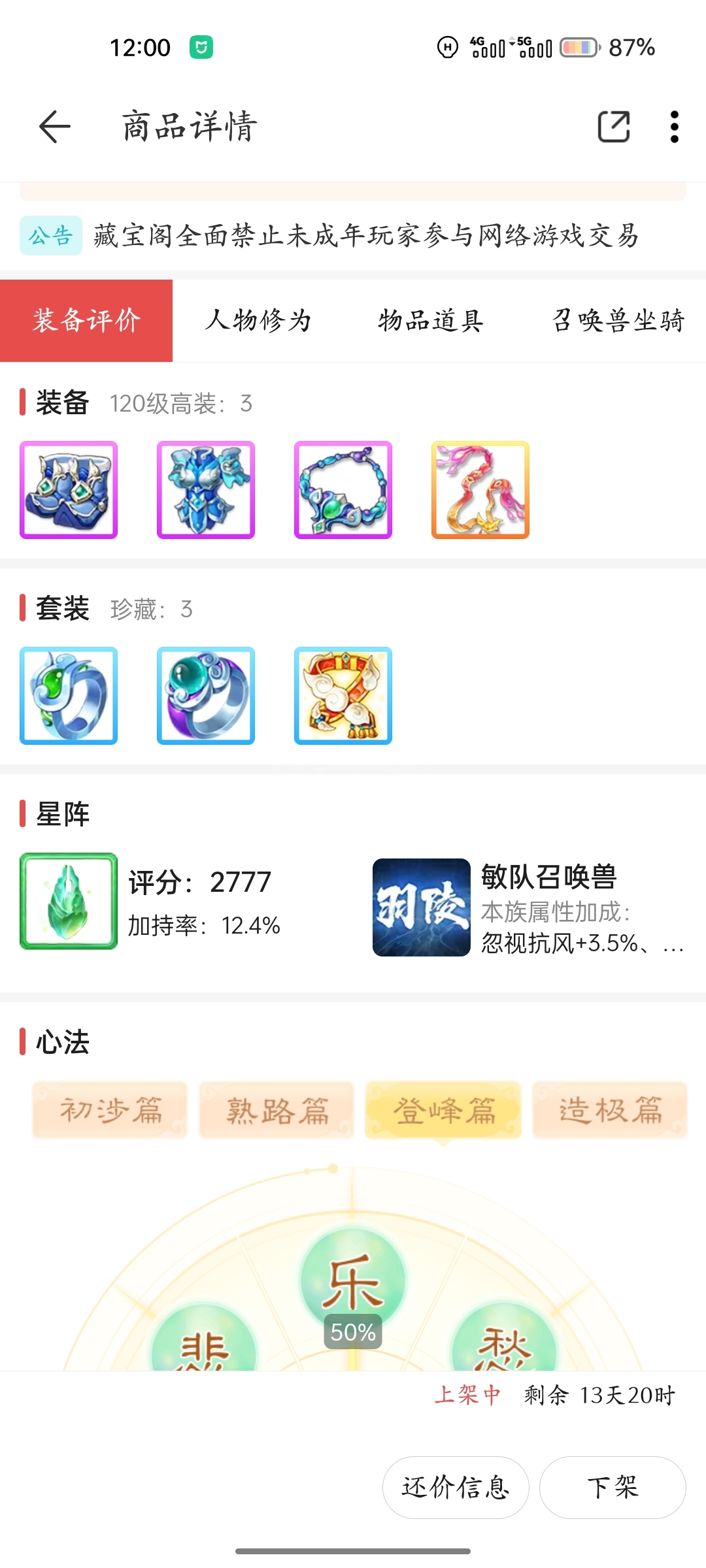Select the 初涉篇 心法 chapter
The height and width of the screenshot is (1568, 706).
110,1110
